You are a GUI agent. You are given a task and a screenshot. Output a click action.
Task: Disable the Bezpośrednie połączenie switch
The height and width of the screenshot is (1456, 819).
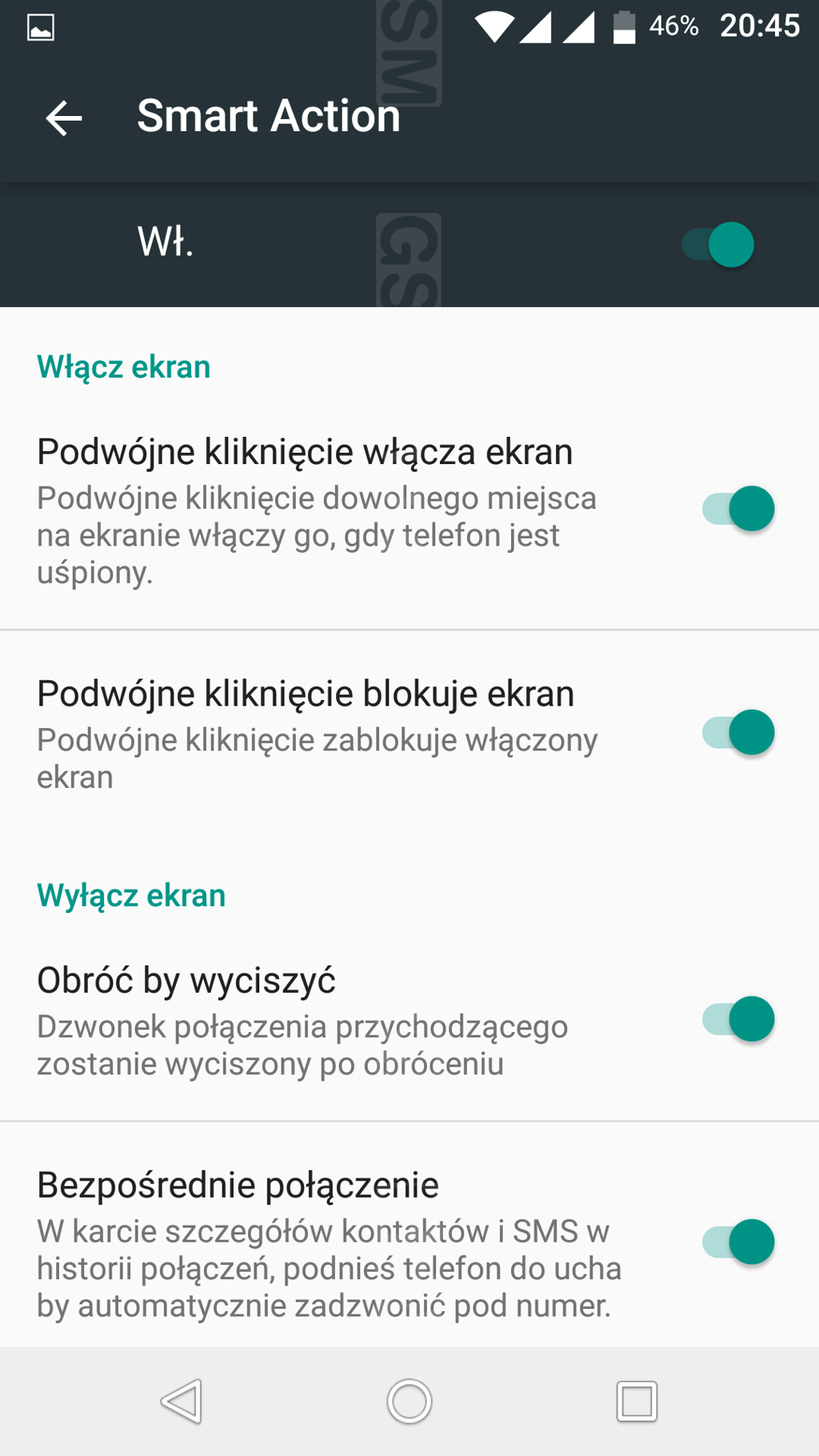[738, 1242]
